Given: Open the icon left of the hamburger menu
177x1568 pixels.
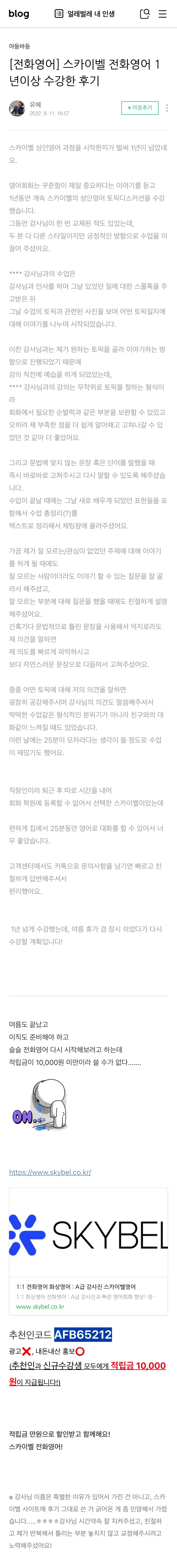Looking at the screenshot, I should point(144,14).
